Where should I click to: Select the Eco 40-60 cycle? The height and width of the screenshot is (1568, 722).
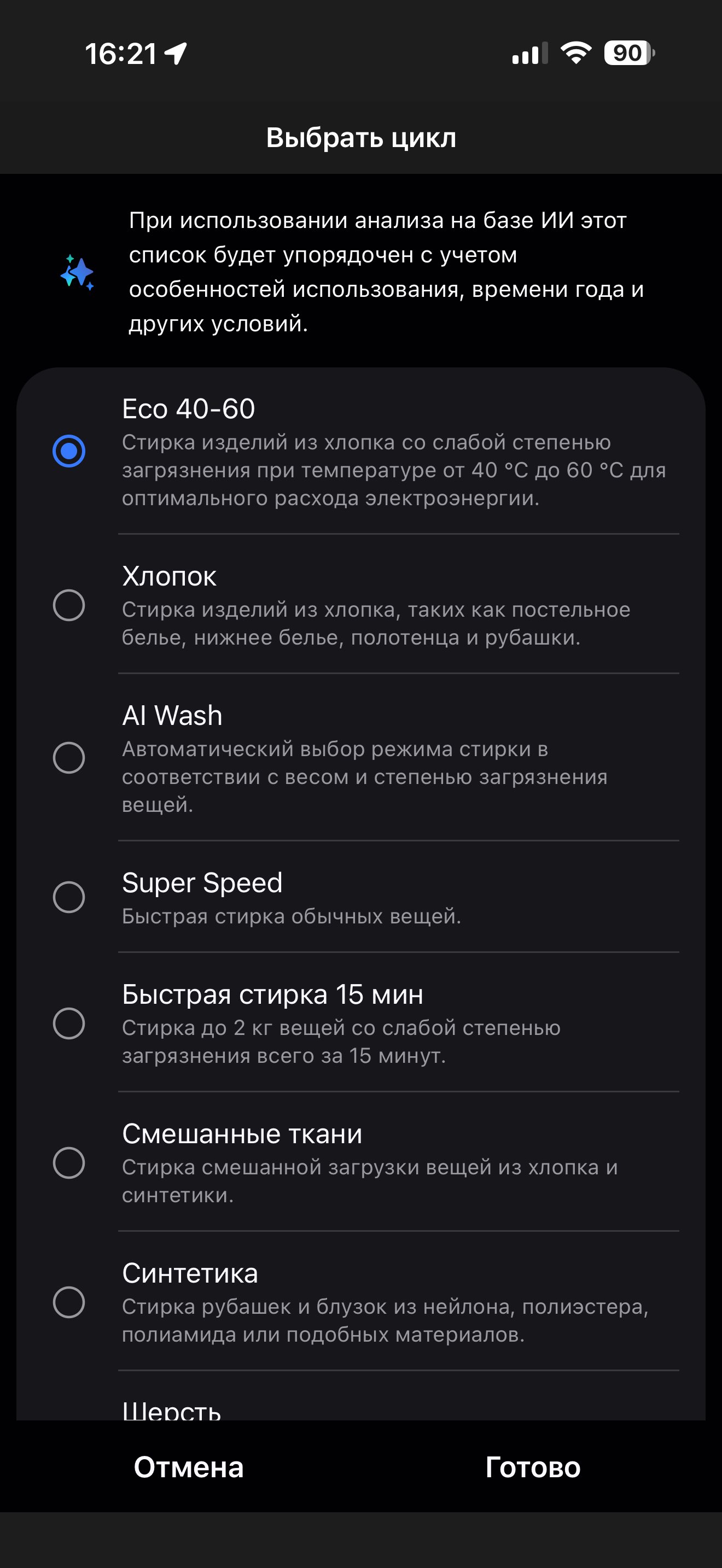tap(69, 451)
